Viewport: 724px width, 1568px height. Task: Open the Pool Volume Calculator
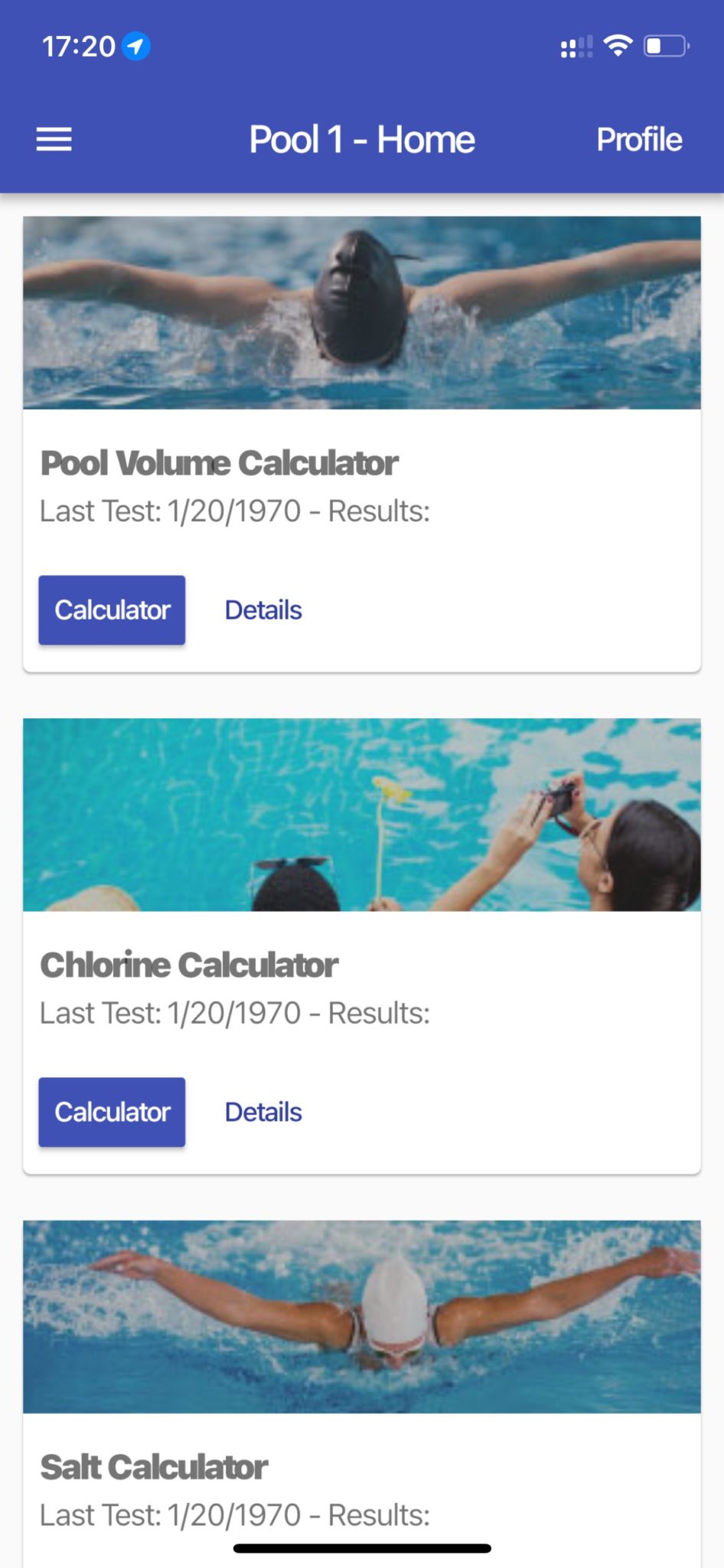pyautogui.click(x=111, y=609)
